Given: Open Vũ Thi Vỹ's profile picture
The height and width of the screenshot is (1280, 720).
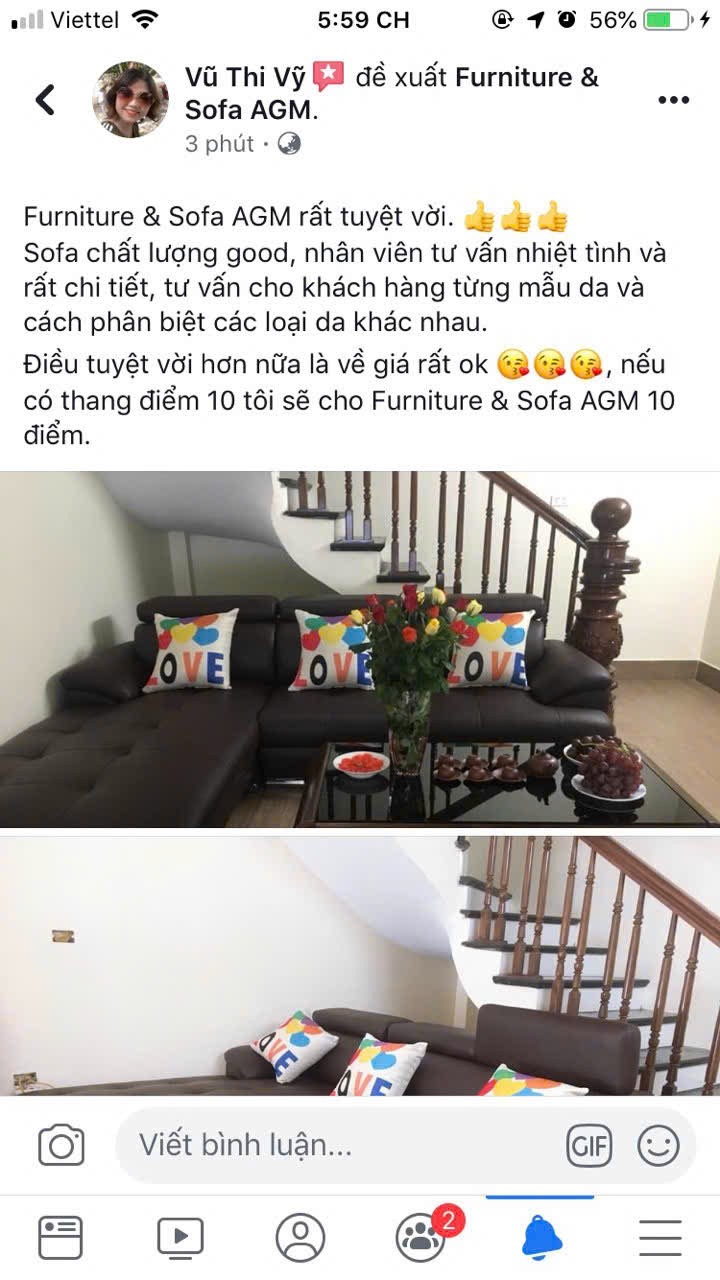Looking at the screenshot, I should [130, 99].
